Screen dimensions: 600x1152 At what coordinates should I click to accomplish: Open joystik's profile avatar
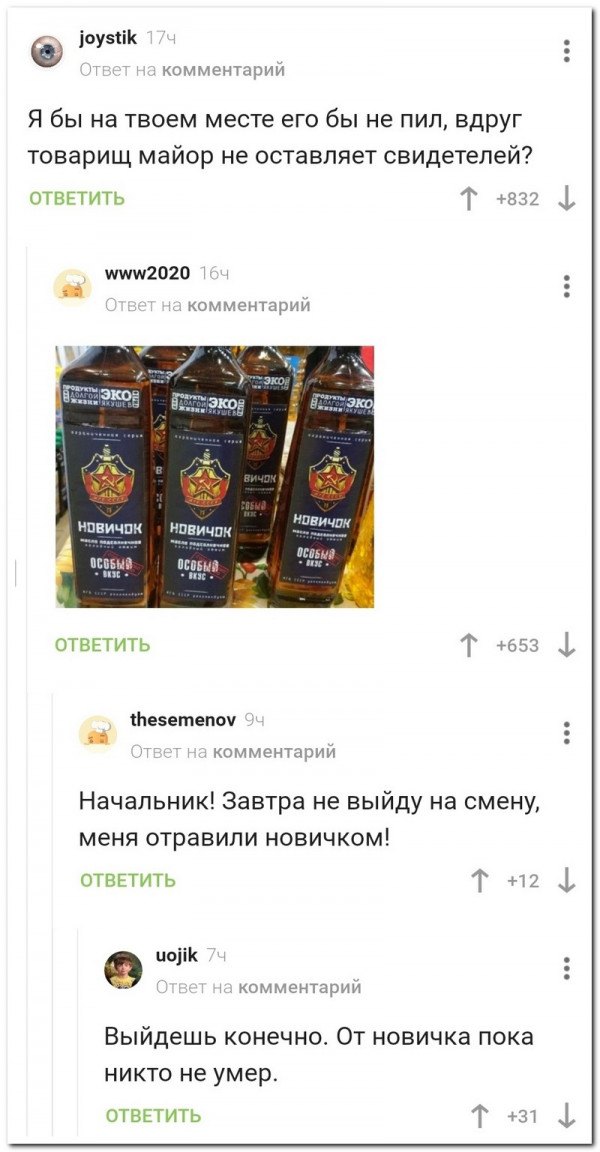pos(47,50)
